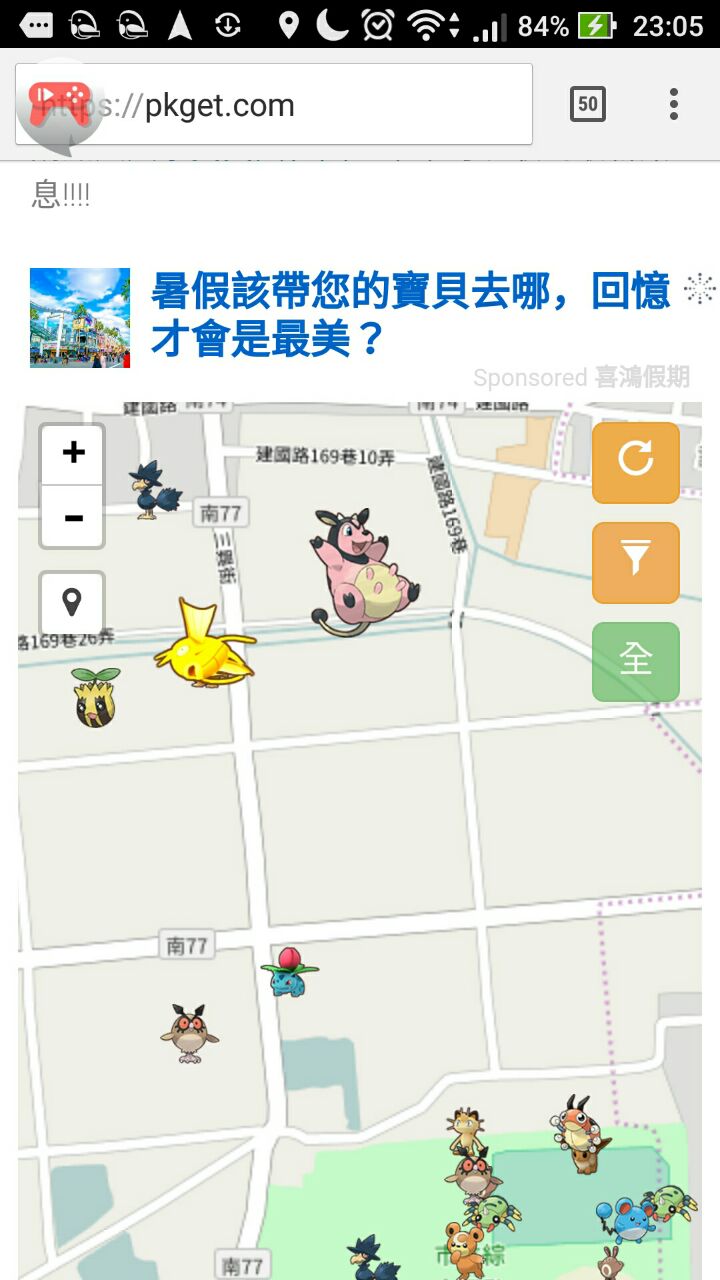Open the sponsored ad thumbnail image
The height and width of the screenshot is (1280, 720).
80,318
